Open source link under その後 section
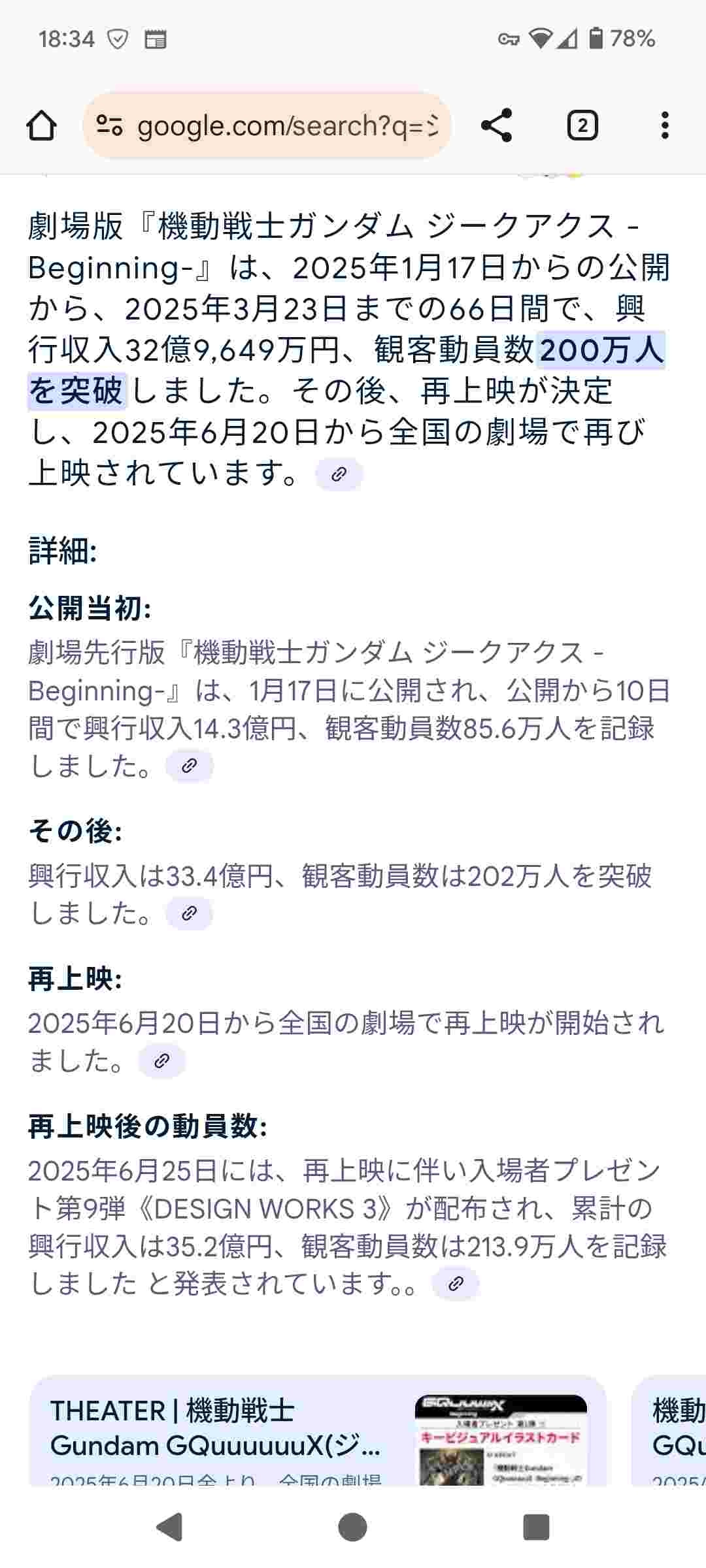The width and height of the screenshot is (706, 1568). (x=189, y=913)
